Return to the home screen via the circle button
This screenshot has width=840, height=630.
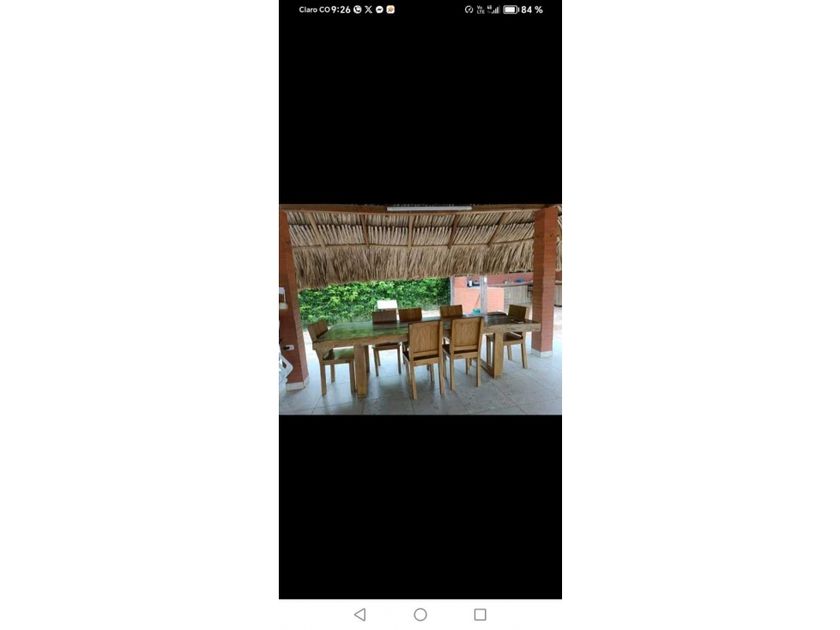click(420, 614)
